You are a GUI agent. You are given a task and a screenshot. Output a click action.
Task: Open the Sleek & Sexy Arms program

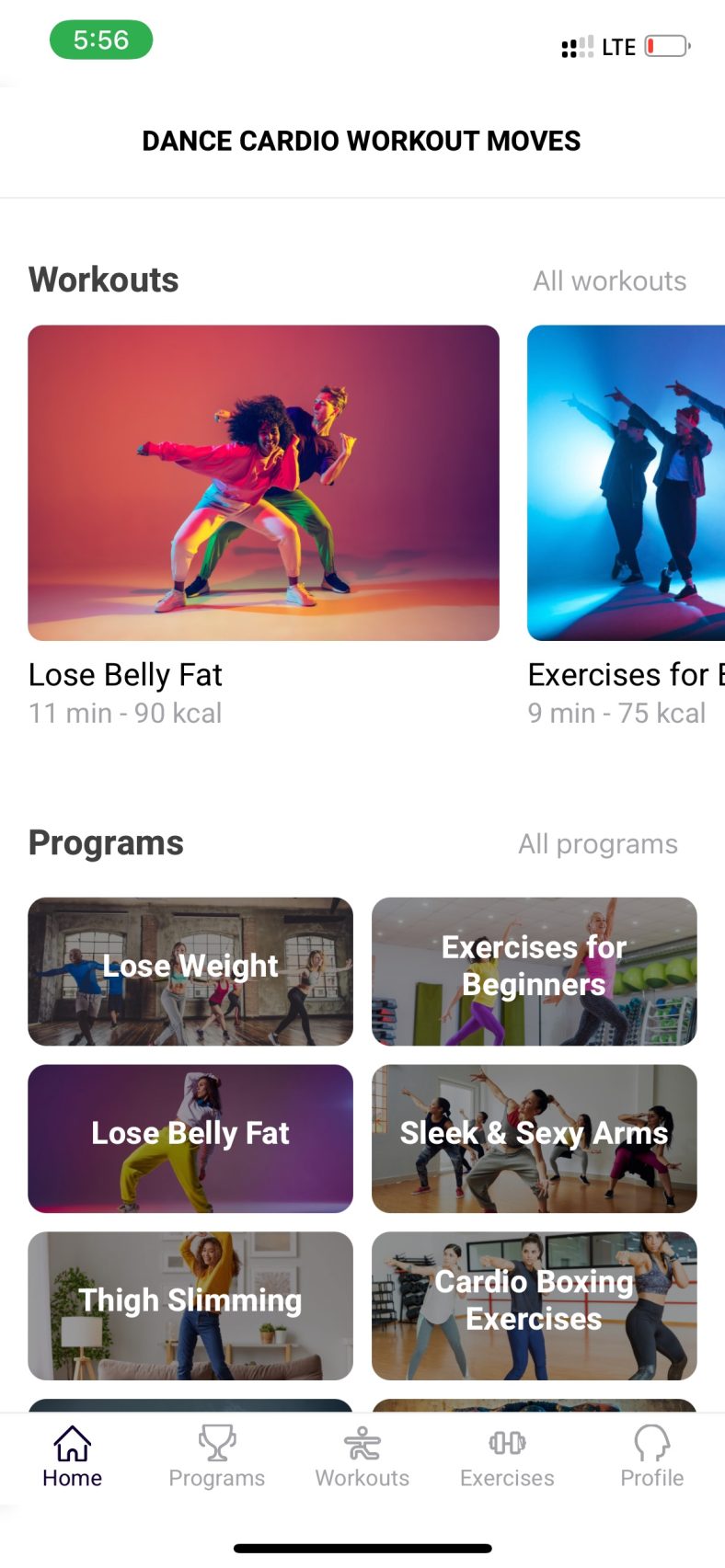534,1139
